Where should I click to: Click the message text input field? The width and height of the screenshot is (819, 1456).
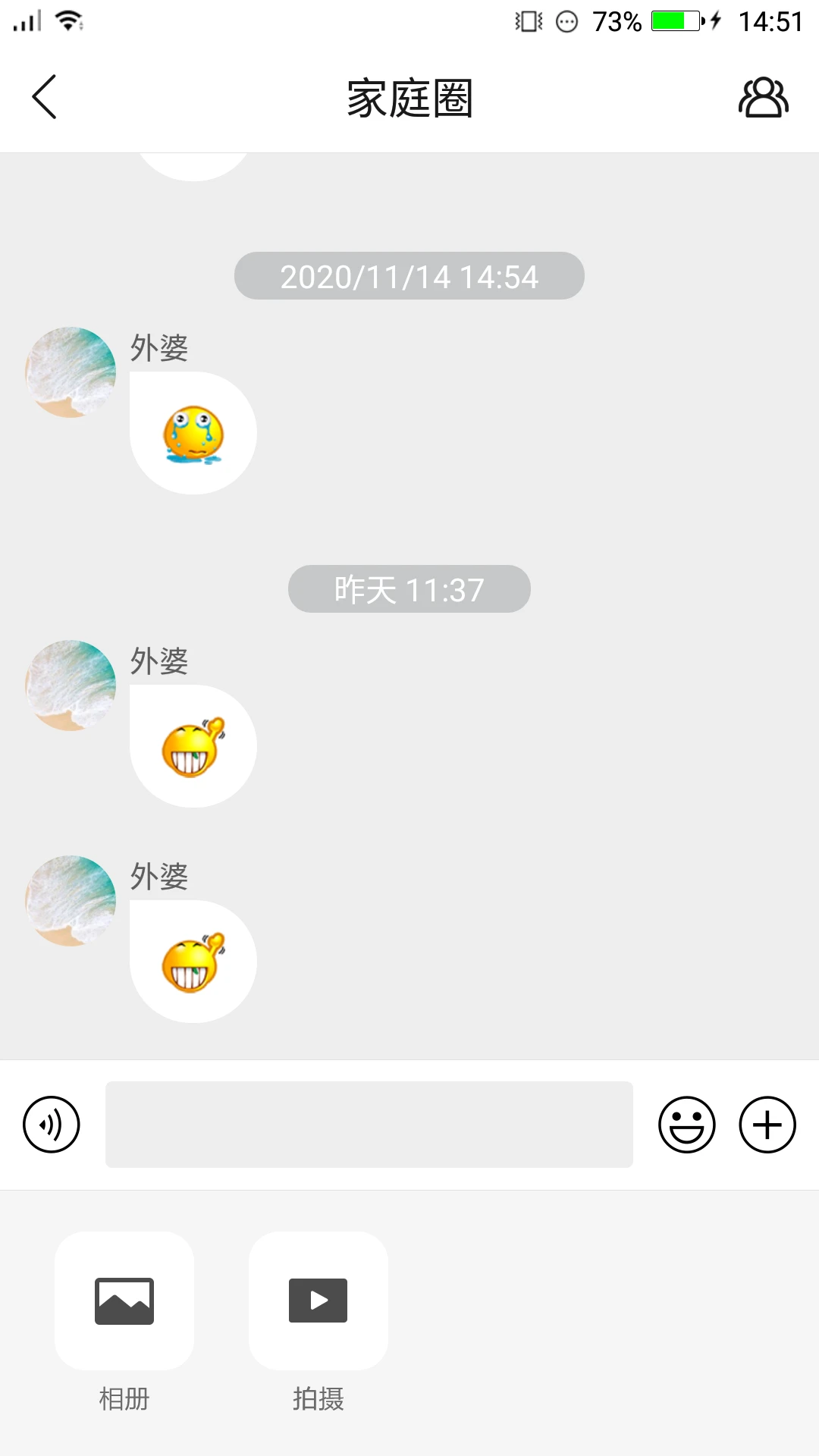point(369,1125)
